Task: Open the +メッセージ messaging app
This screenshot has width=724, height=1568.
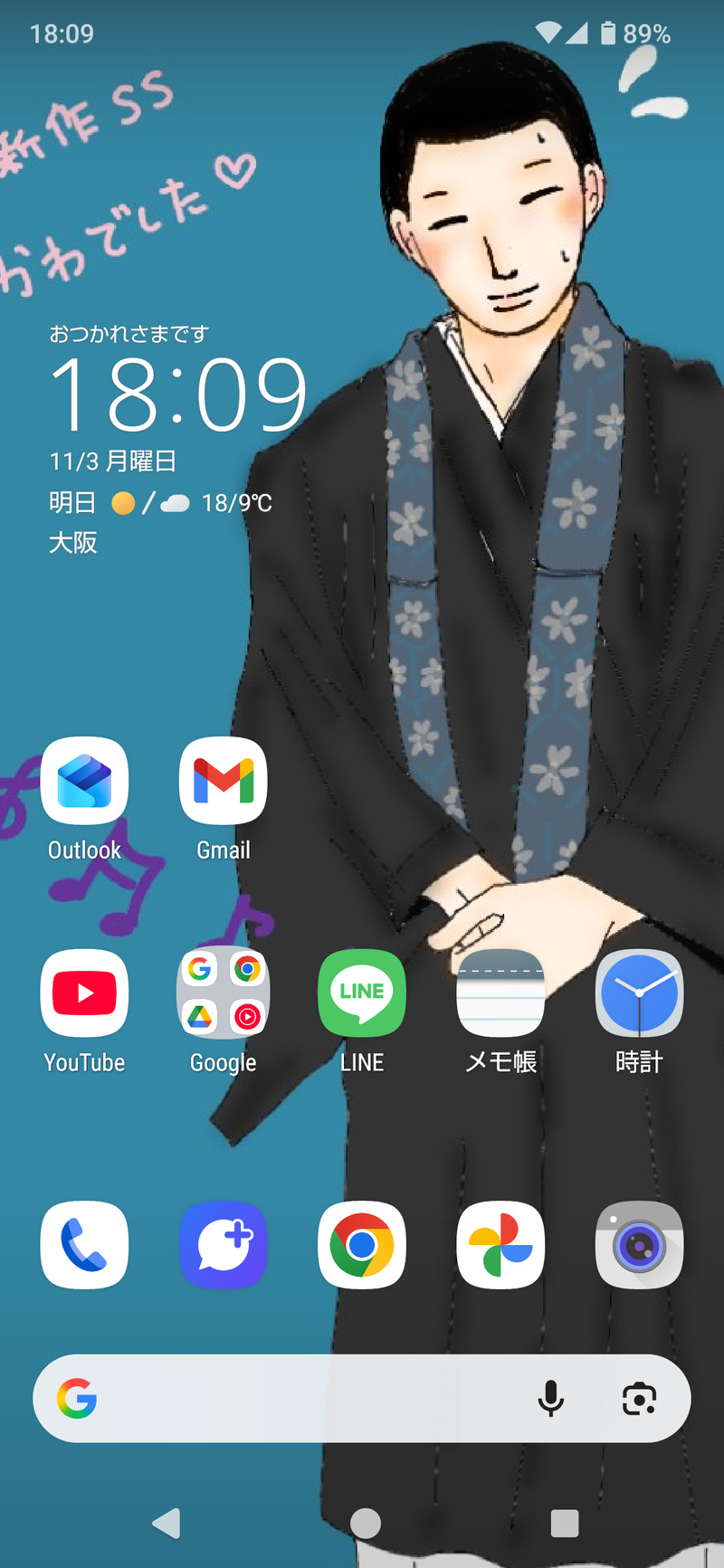Action: [223, 1244]
